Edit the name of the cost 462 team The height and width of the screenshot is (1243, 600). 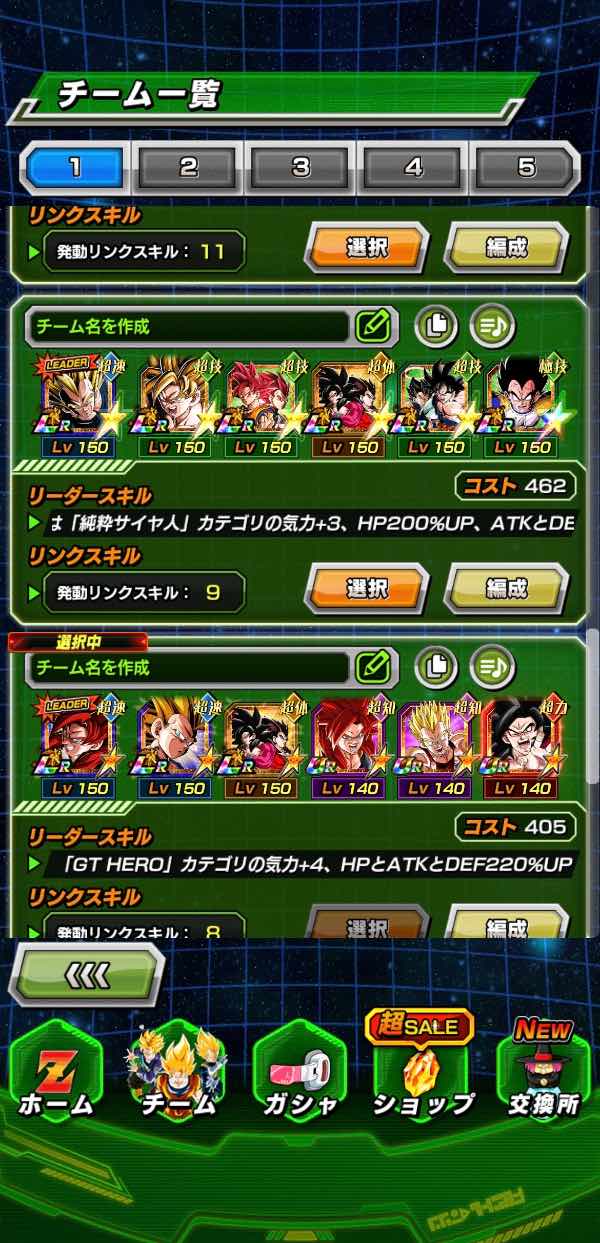(372, 326)
